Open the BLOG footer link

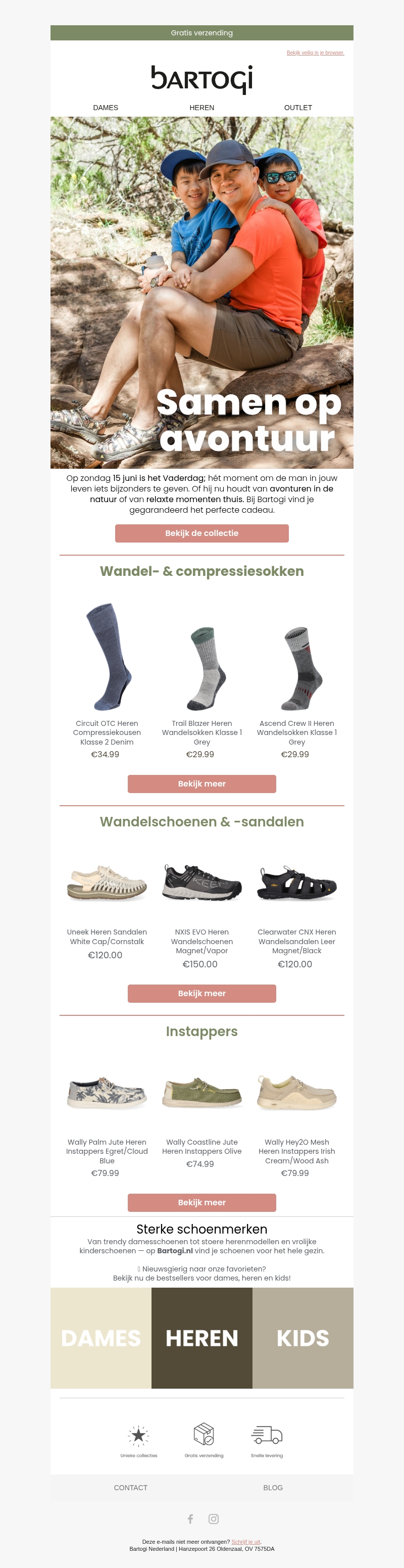(x=273, y=1488)
